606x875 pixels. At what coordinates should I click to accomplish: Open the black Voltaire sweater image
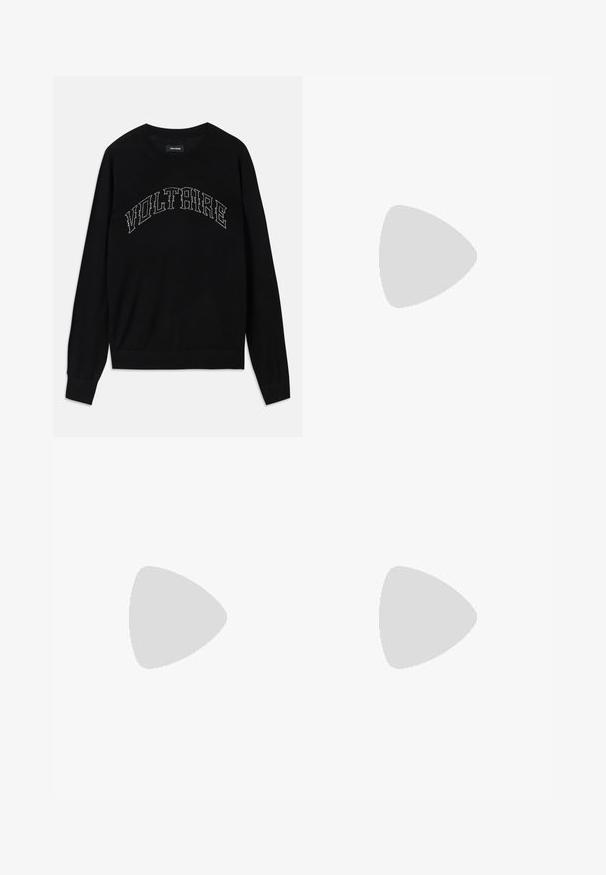pyautogui.click(x=177, y=257)
